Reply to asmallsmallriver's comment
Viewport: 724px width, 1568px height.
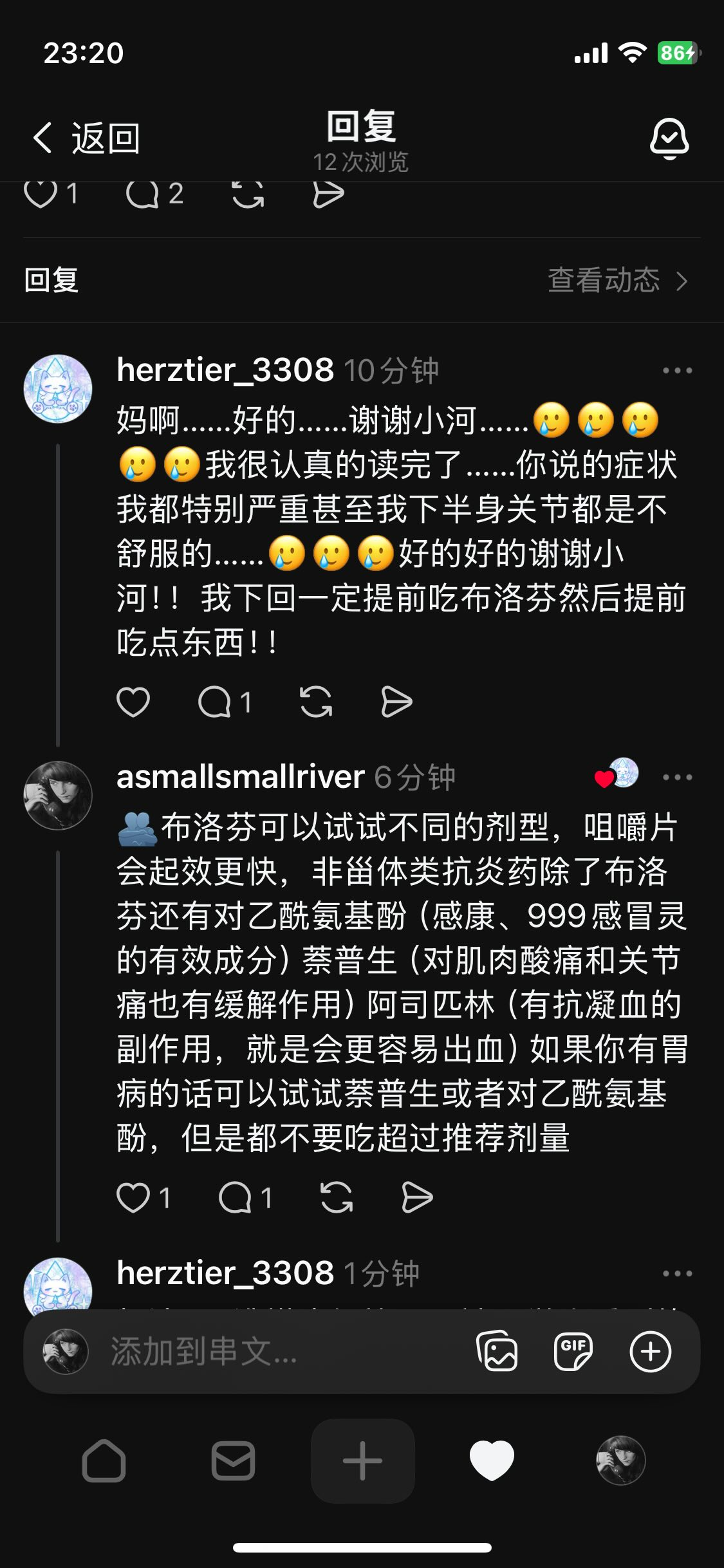[236, 1198]
